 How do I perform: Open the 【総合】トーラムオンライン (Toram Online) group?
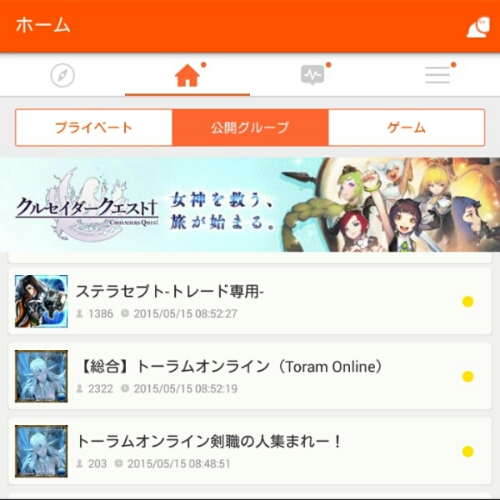point(250,376)
